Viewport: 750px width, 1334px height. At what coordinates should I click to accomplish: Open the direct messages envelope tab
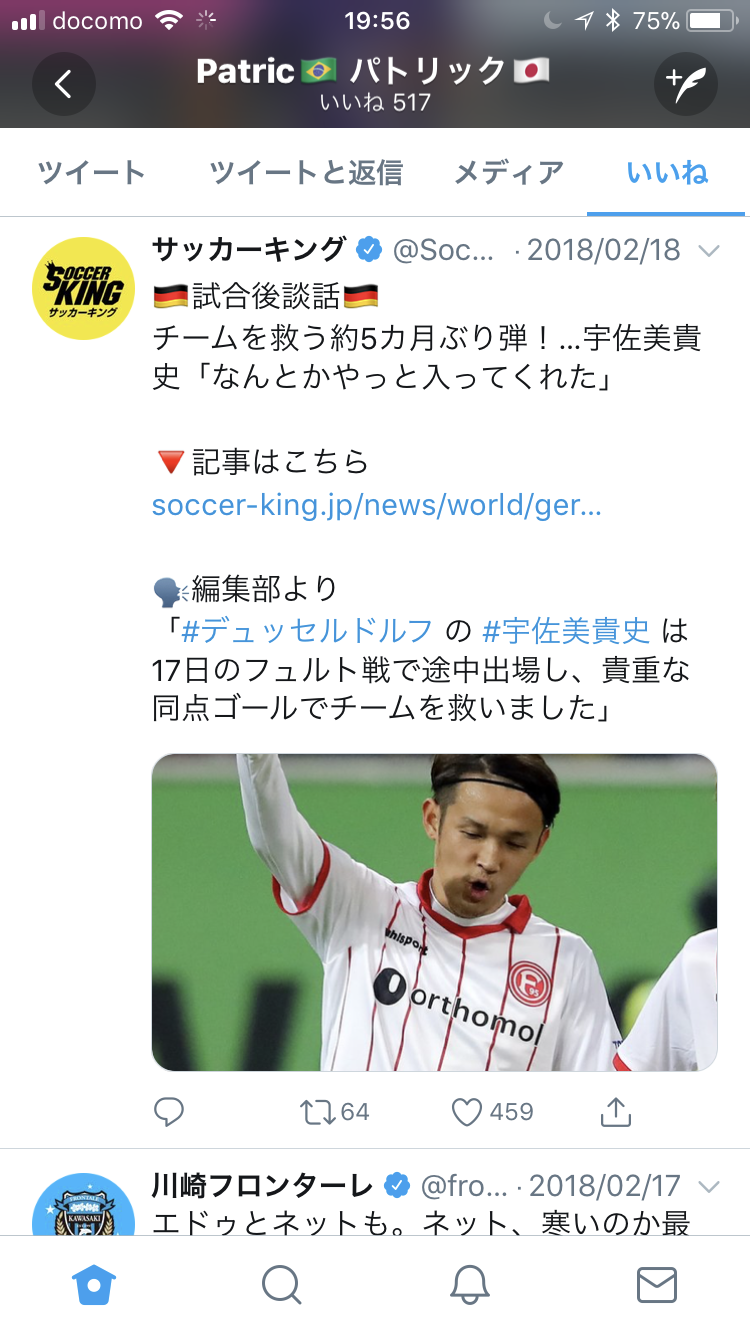[656, 1284]
